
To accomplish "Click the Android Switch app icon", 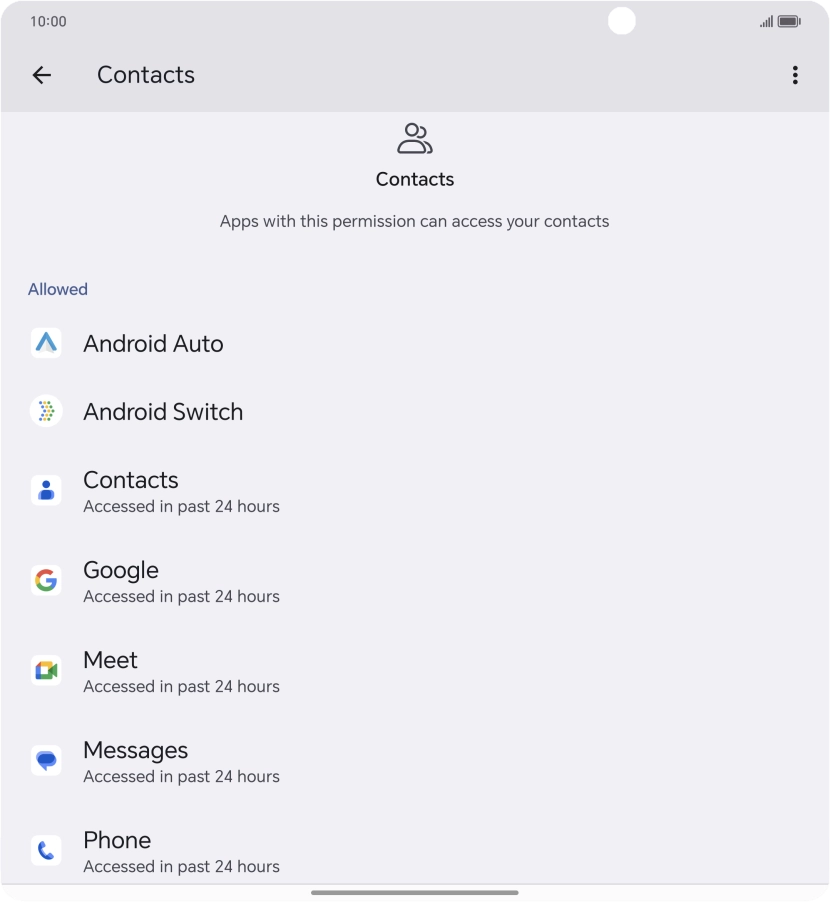I will pyautogui.click(x=46, y=411).
